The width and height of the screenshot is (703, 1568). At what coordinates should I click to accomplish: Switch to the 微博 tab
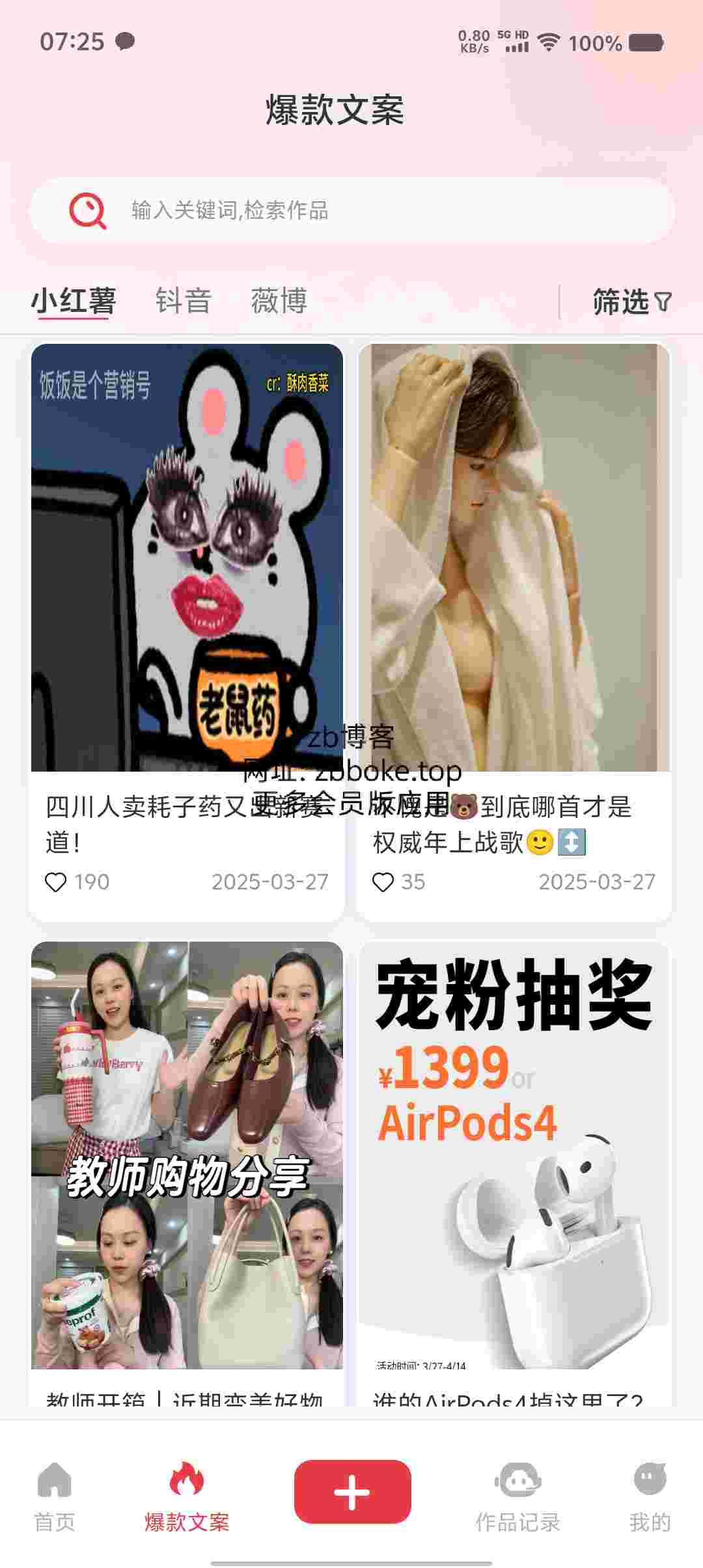point(279,301)
